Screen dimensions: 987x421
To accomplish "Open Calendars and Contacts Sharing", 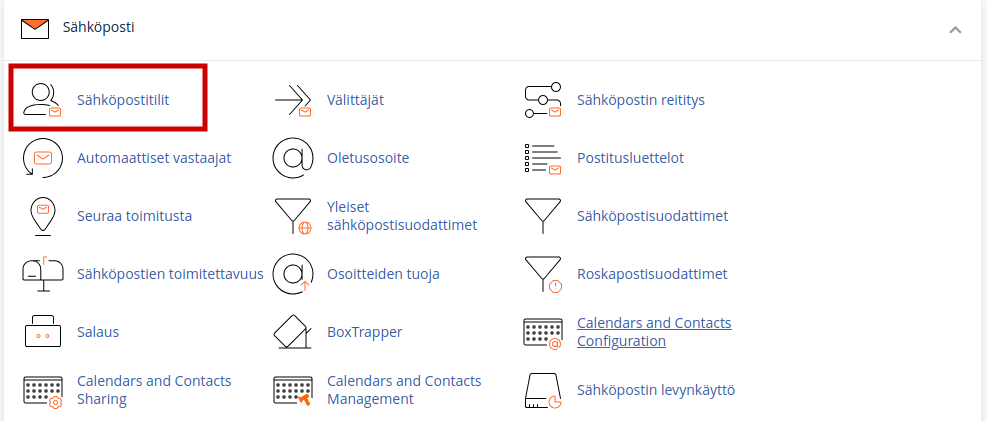I will [x=153, y=390].
